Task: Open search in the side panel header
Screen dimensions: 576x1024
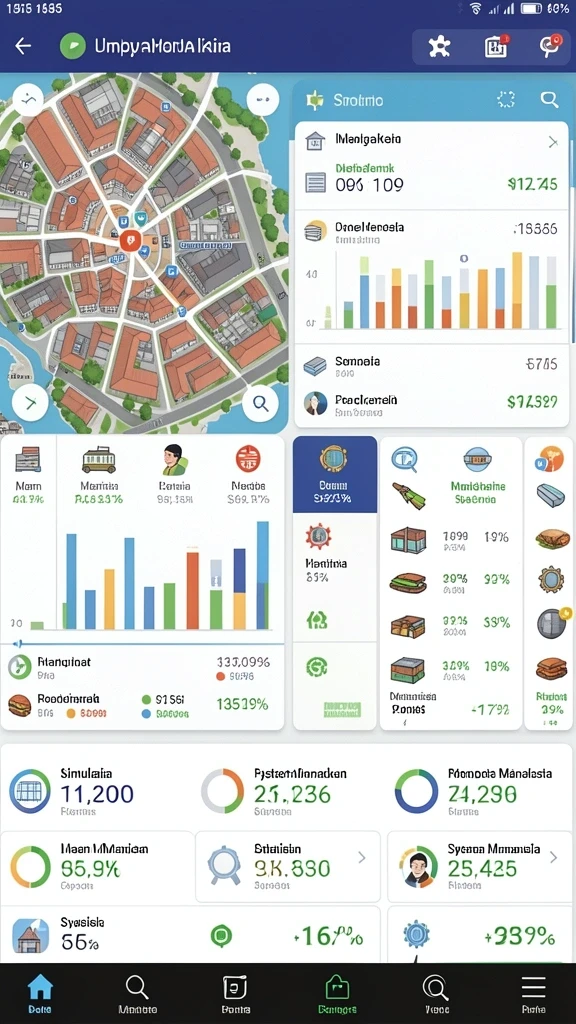Action: click(549, 99)
